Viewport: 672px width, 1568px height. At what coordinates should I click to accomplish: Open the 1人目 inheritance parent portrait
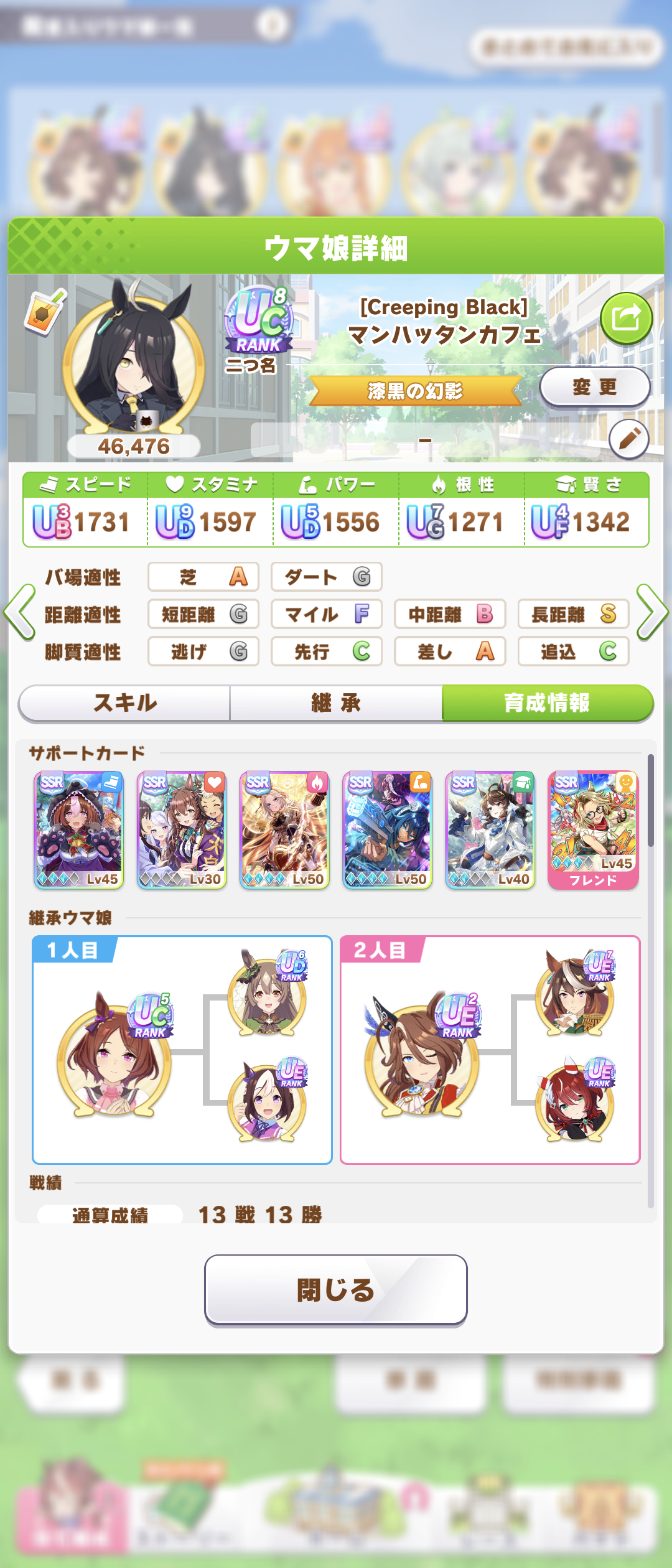pyautogui.click(x=114, y=1053)
